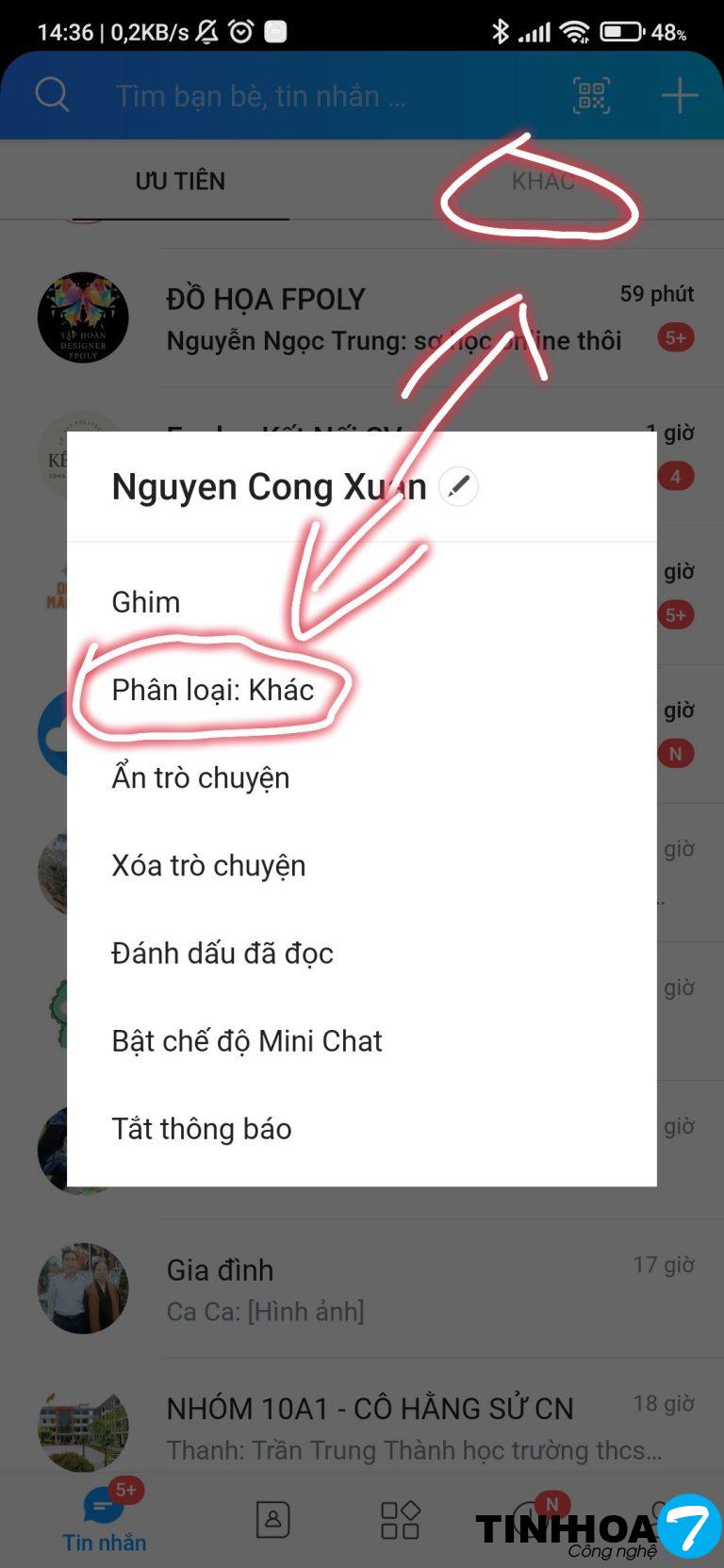
Task: Open the QR code scanner
Action: (591, 96)
